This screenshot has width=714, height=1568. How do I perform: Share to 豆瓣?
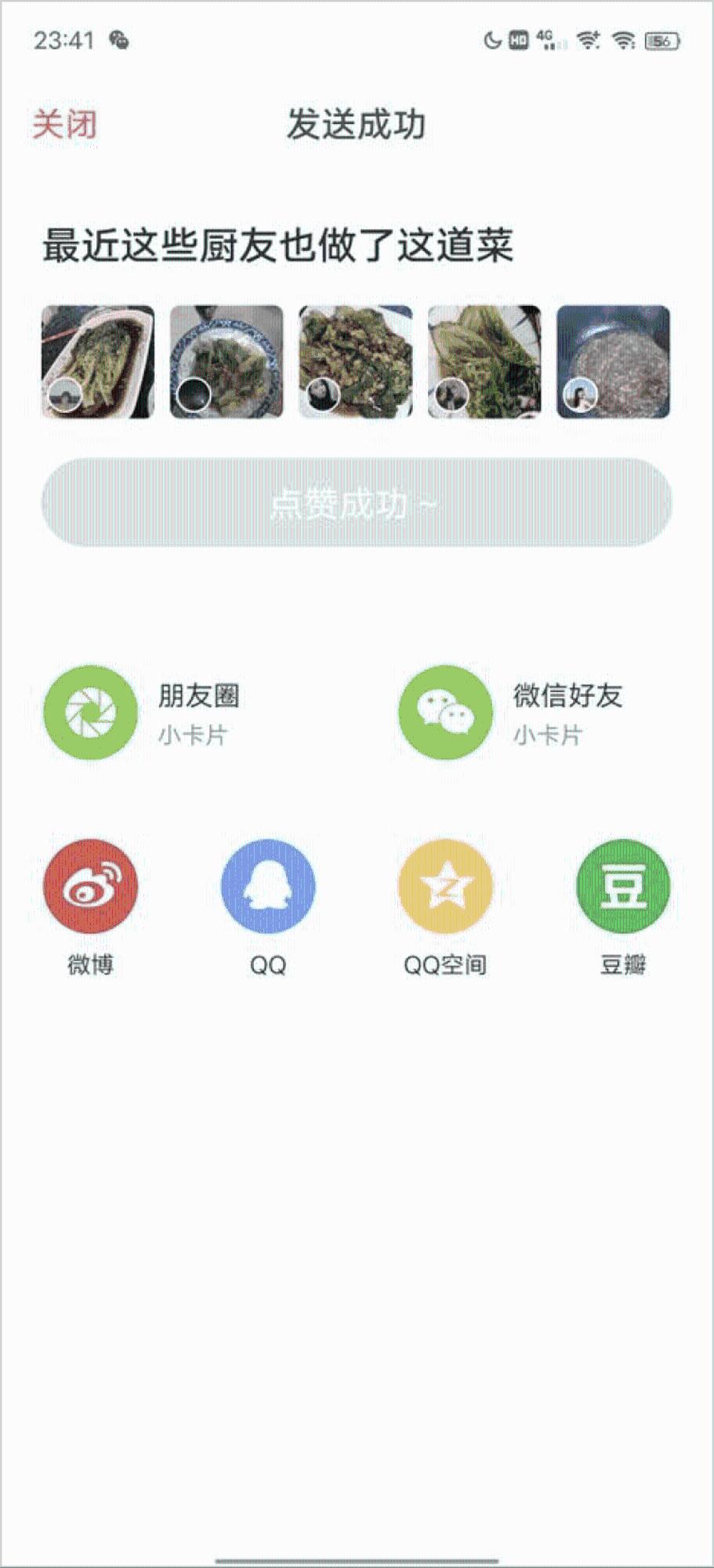pyautogui.click(x=623, y=887)
